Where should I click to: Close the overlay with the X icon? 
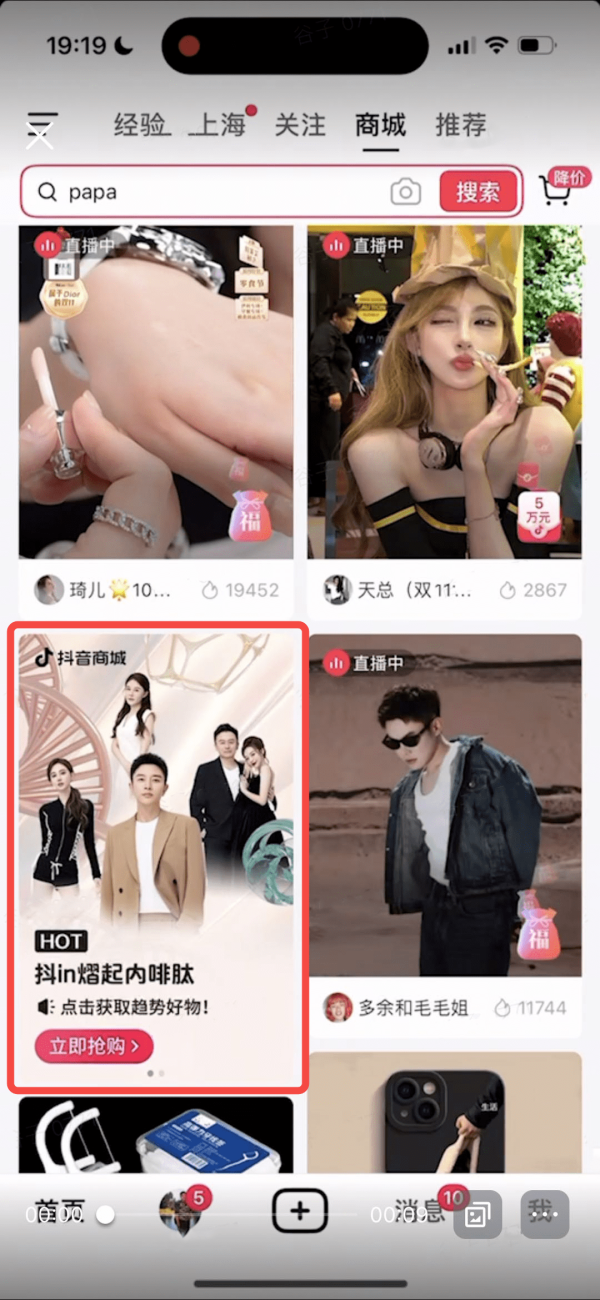pyautogui.click(x=39, y=137)
